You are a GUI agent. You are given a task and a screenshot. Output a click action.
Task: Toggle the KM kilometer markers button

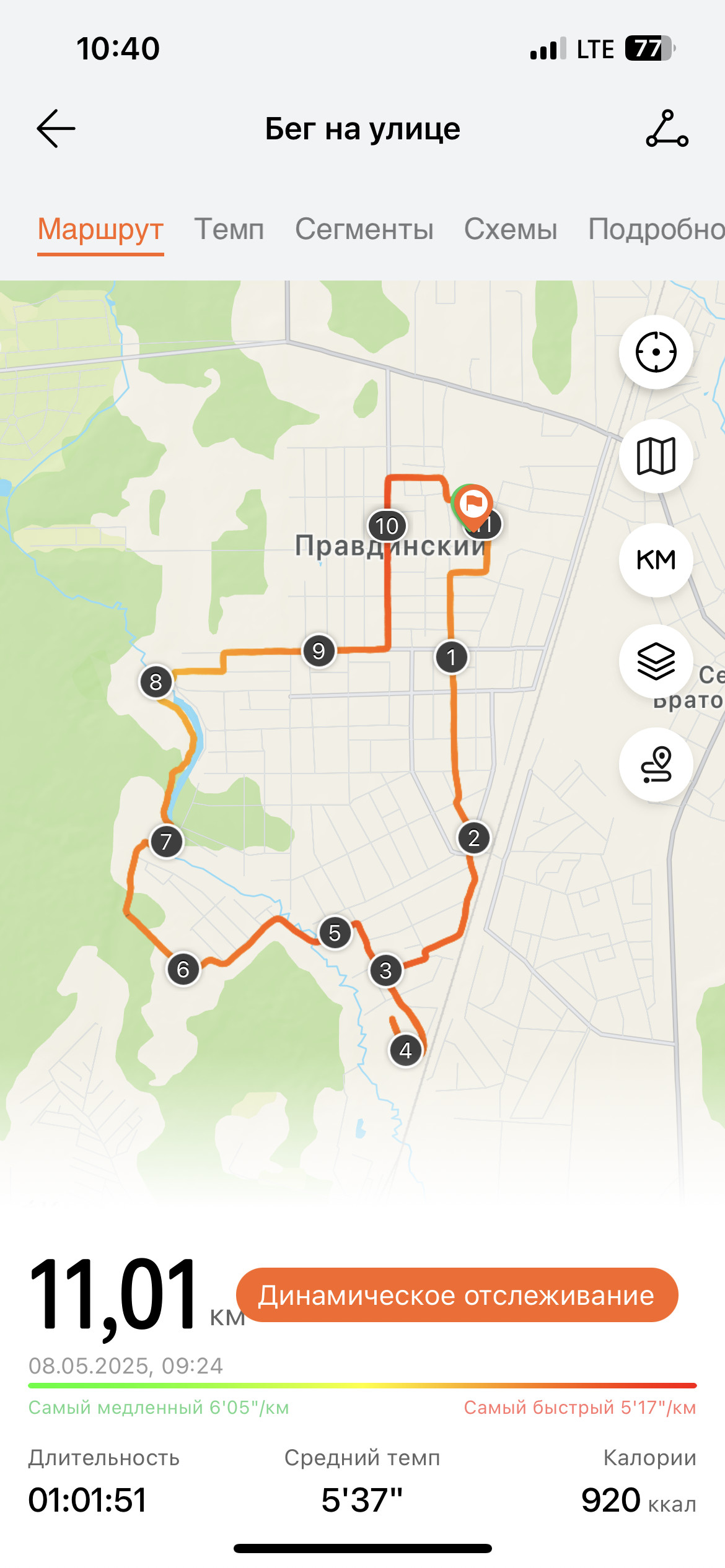coord(656,560)
